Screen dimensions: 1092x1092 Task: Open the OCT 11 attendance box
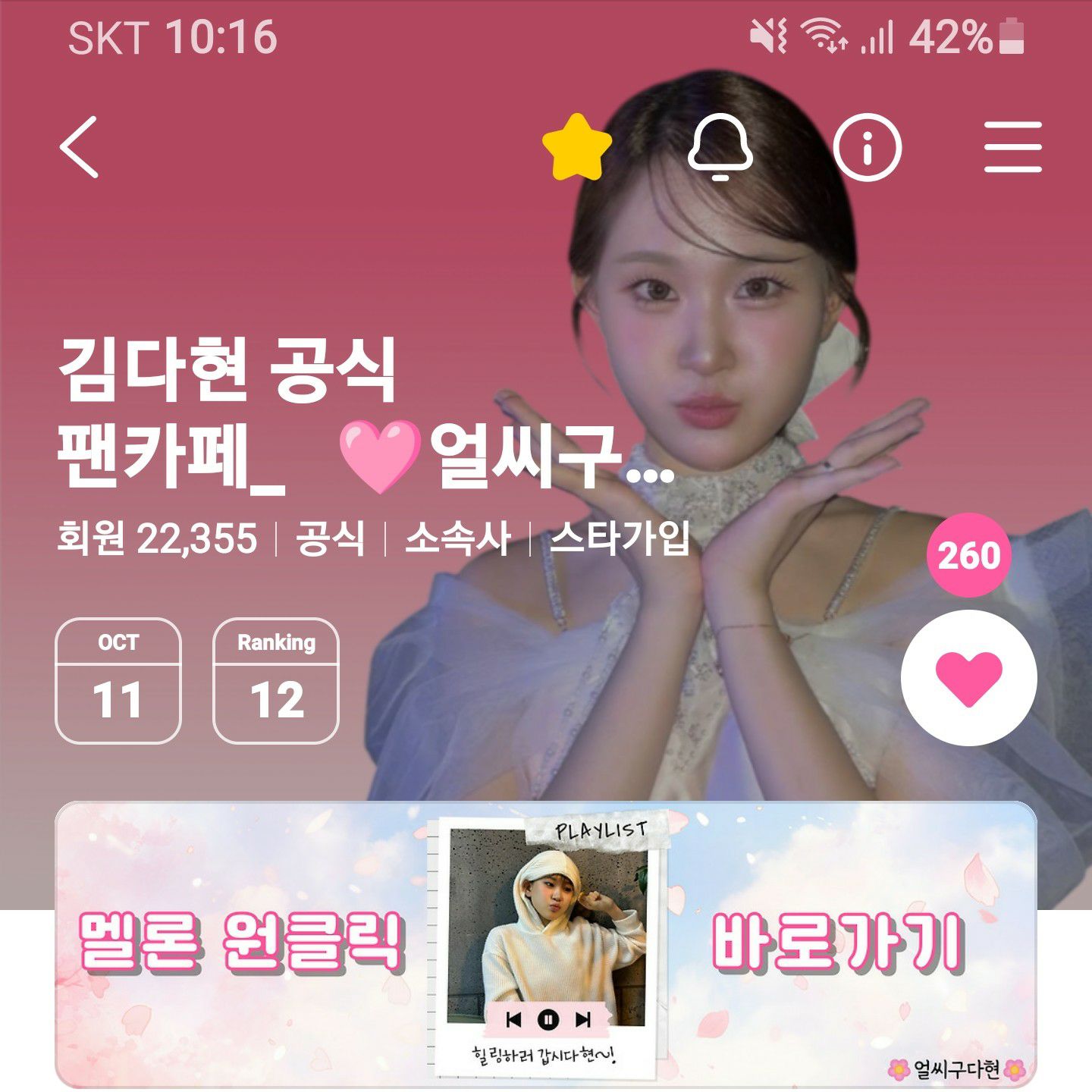[118, 681]
